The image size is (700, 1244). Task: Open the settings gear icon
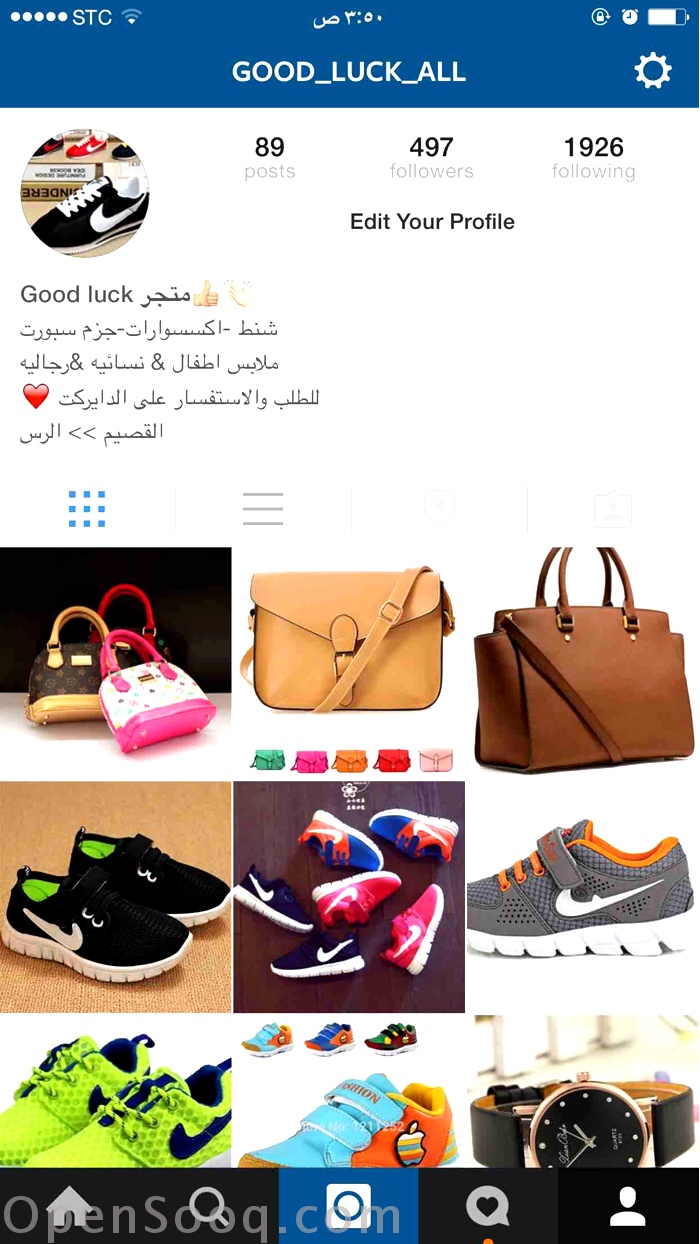(652, 72)
